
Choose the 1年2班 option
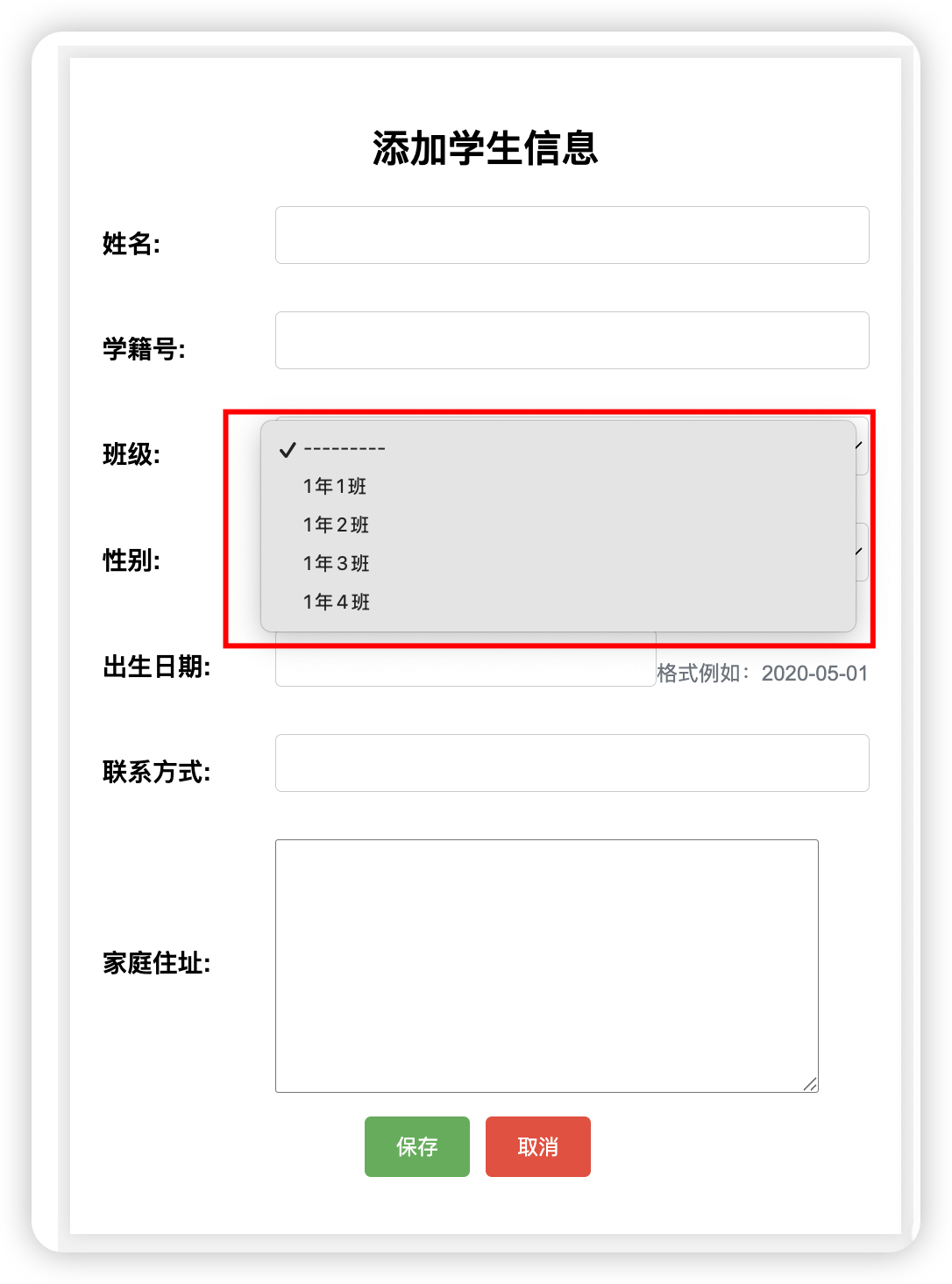(336, 525)
